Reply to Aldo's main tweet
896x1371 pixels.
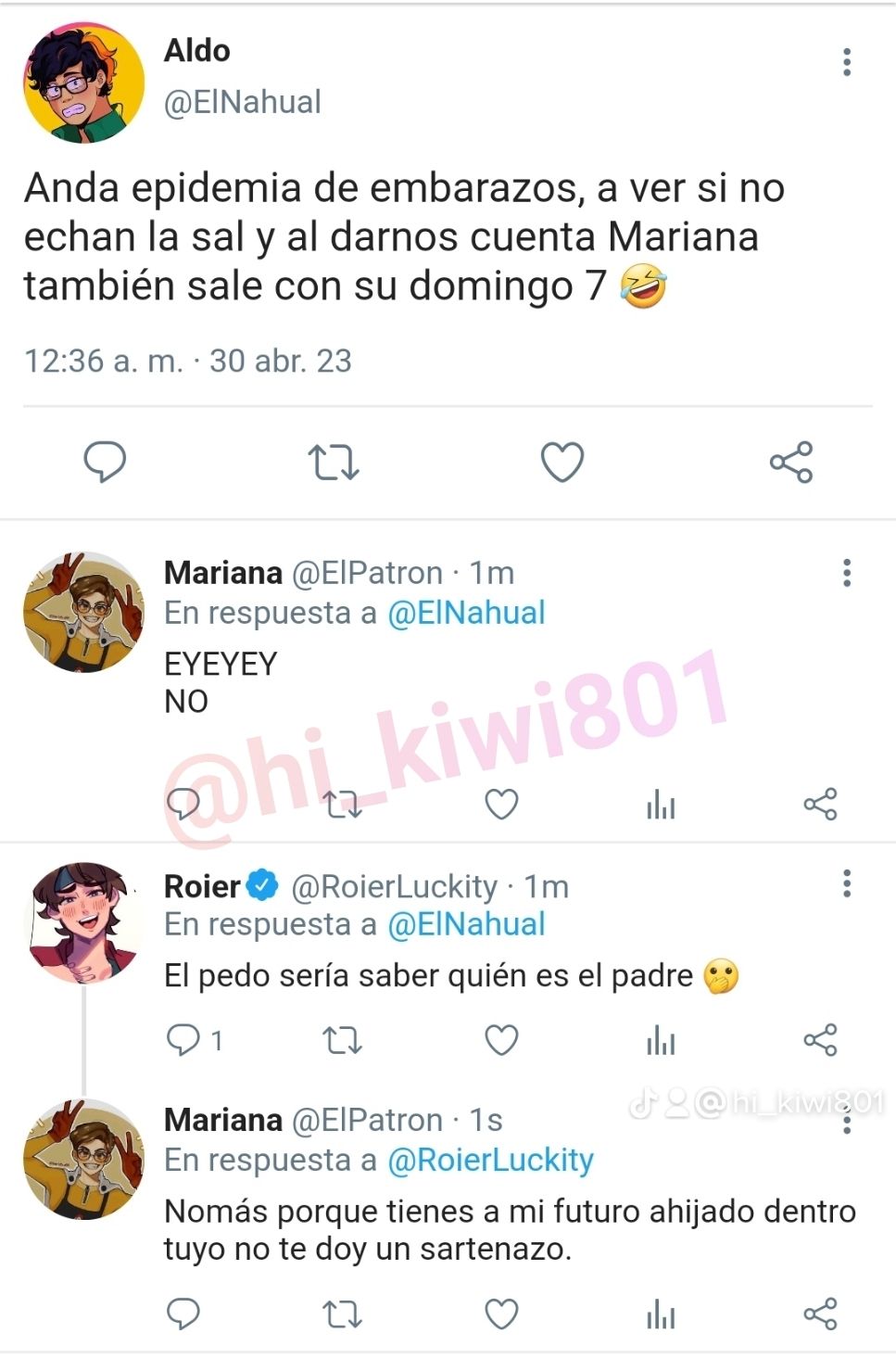pyautogui.click(x=105, y=462)
